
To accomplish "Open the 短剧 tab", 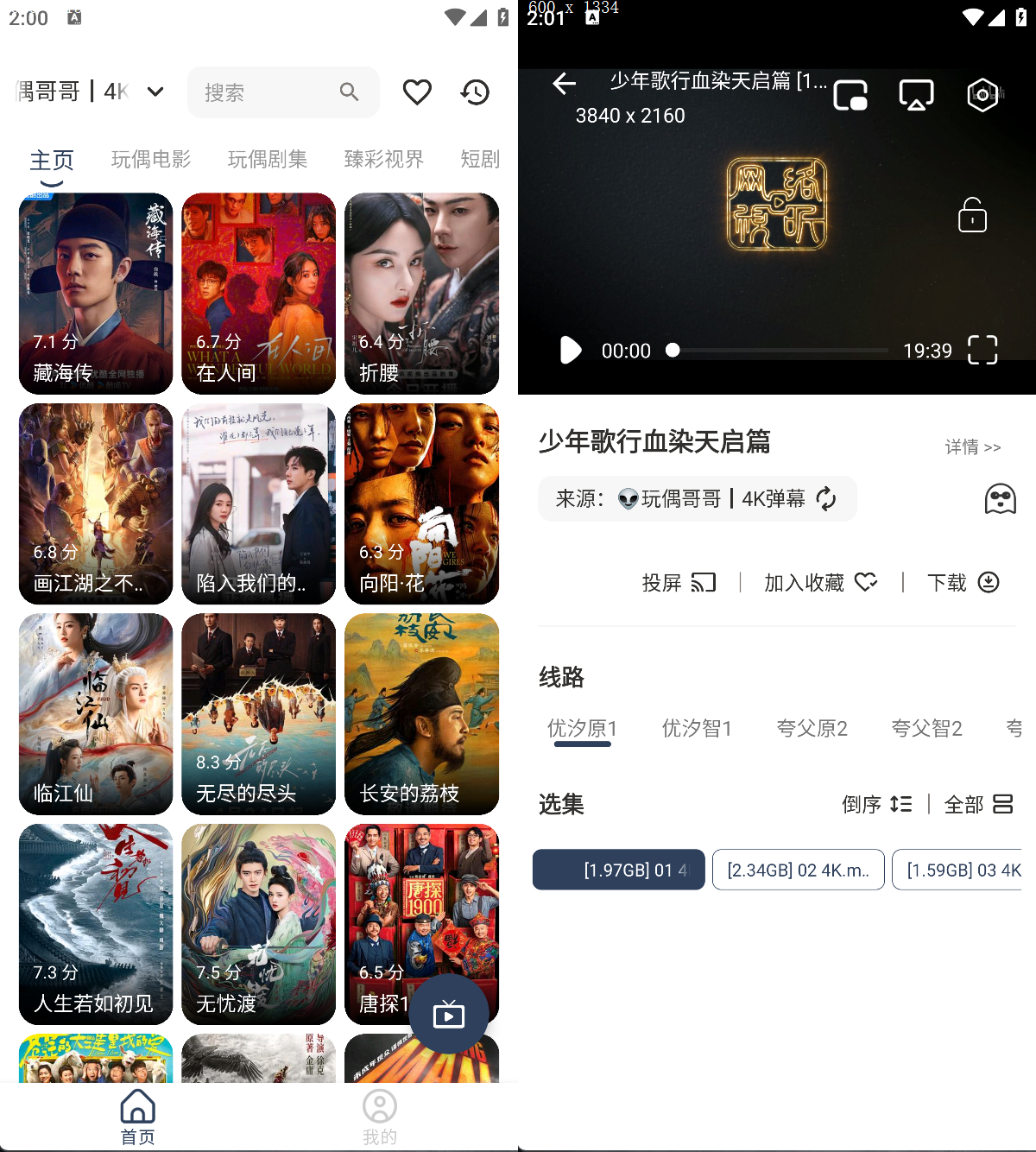I will click(x=480, y=159).
